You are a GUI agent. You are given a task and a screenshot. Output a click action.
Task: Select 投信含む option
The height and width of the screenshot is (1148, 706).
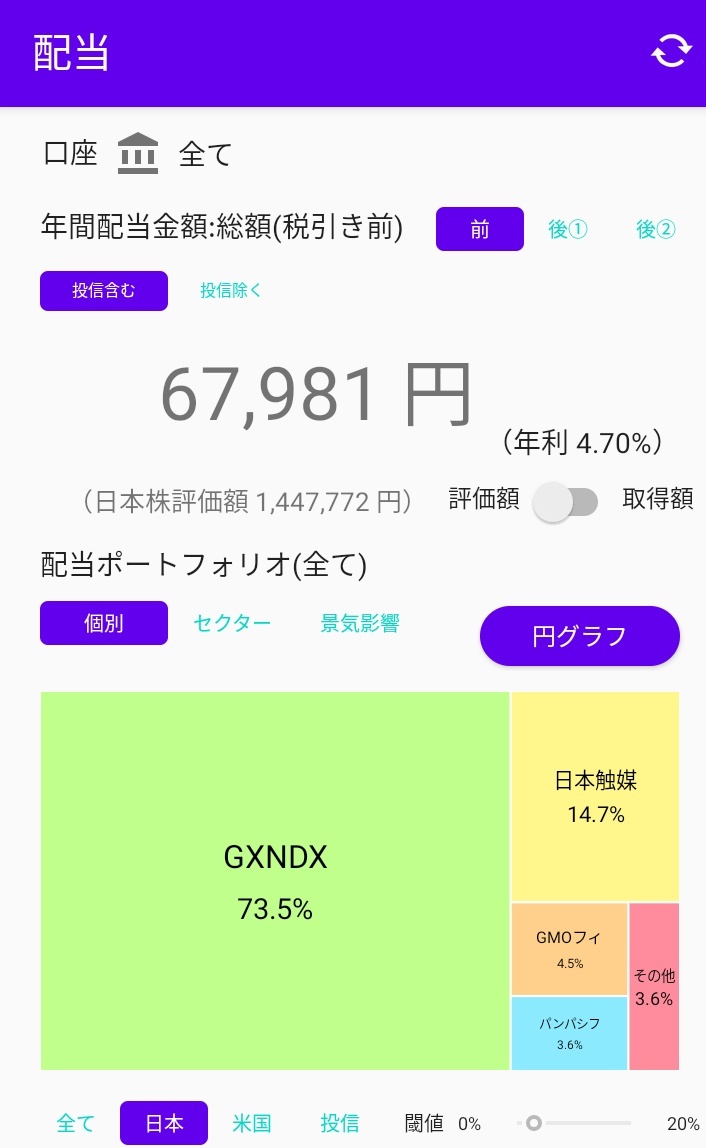click(x=104, y=291)
